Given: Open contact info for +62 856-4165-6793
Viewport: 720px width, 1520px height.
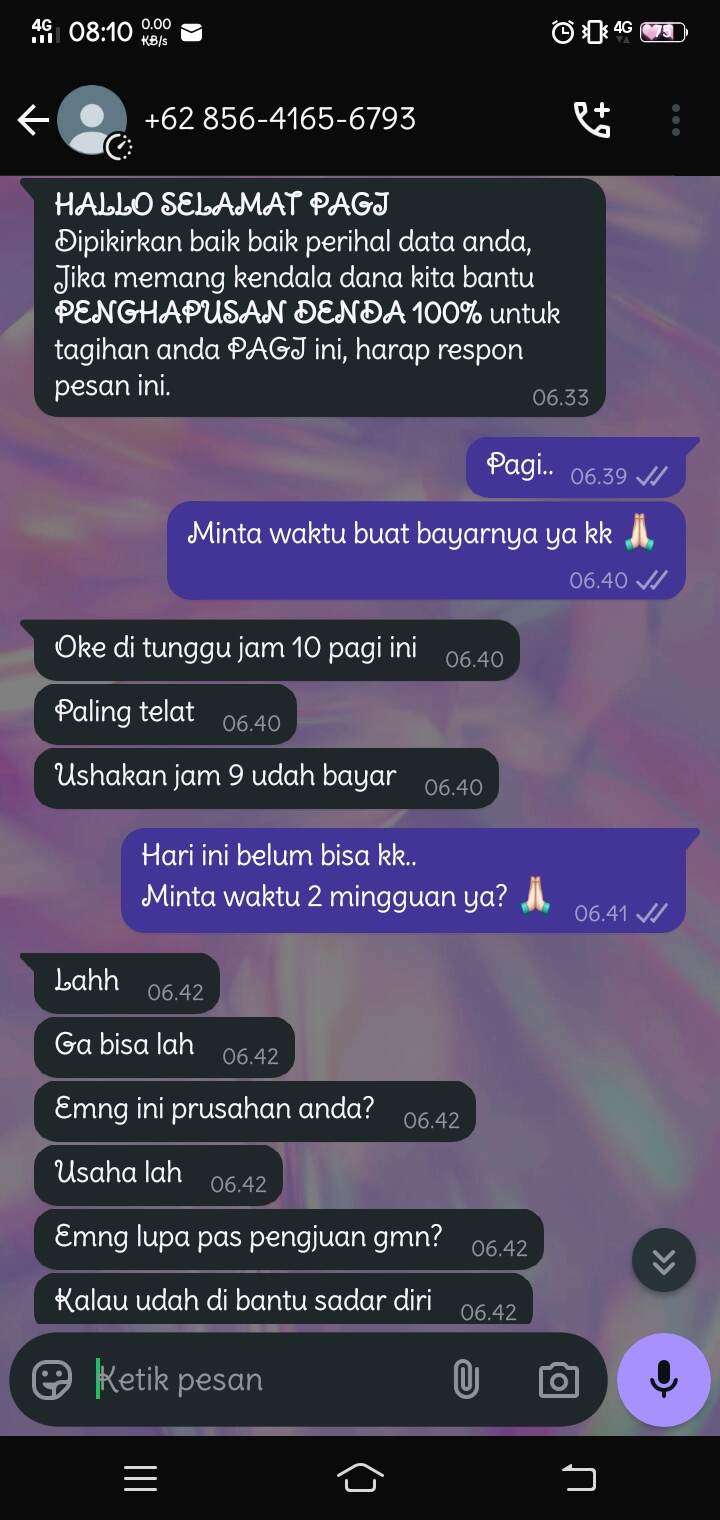Looking at the screenshot, I should pos(280,119).
